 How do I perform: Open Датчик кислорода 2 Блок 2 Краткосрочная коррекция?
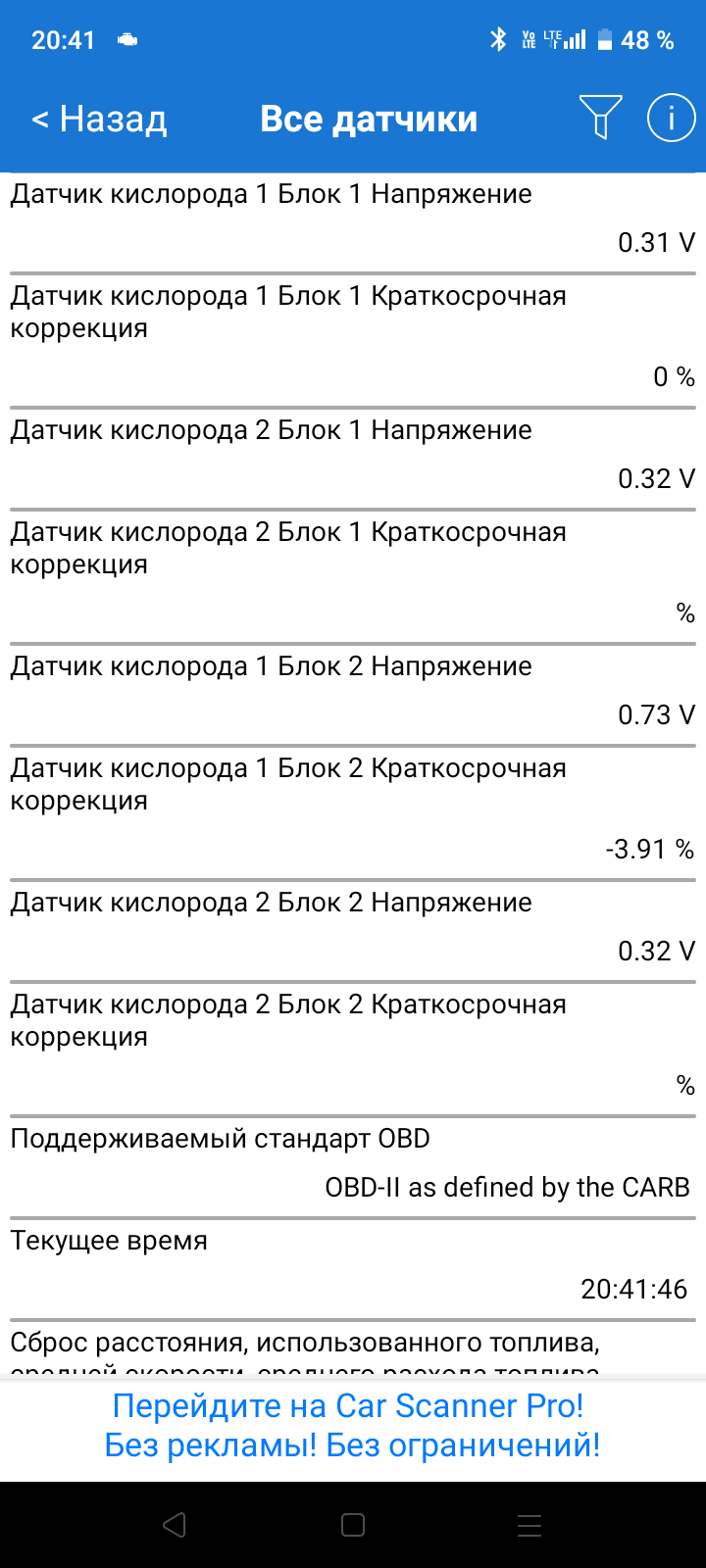353,1046
